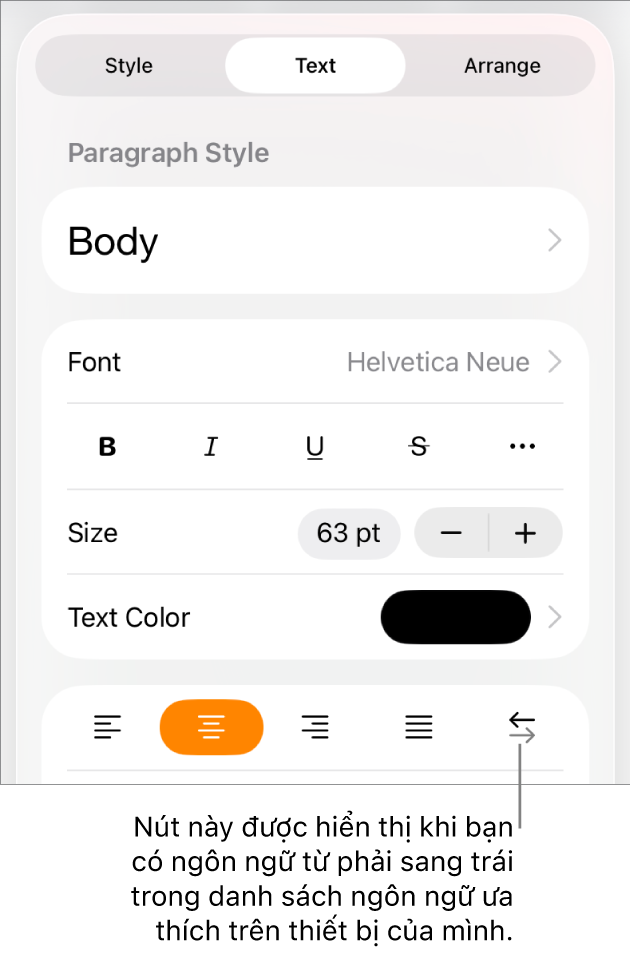Align text to the left
The height and width of the screenshot is (958, 630).
click(x=107, y=727)
